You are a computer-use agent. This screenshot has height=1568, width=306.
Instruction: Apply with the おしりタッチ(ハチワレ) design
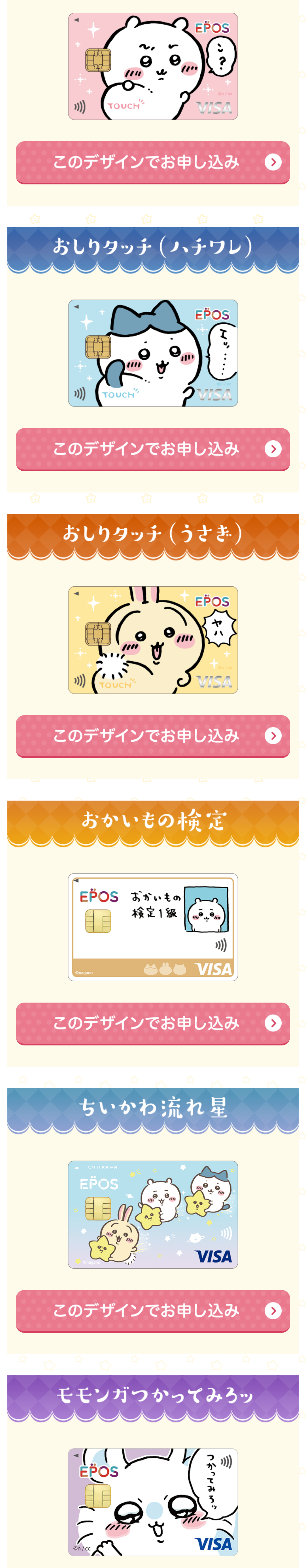[153, 449]
